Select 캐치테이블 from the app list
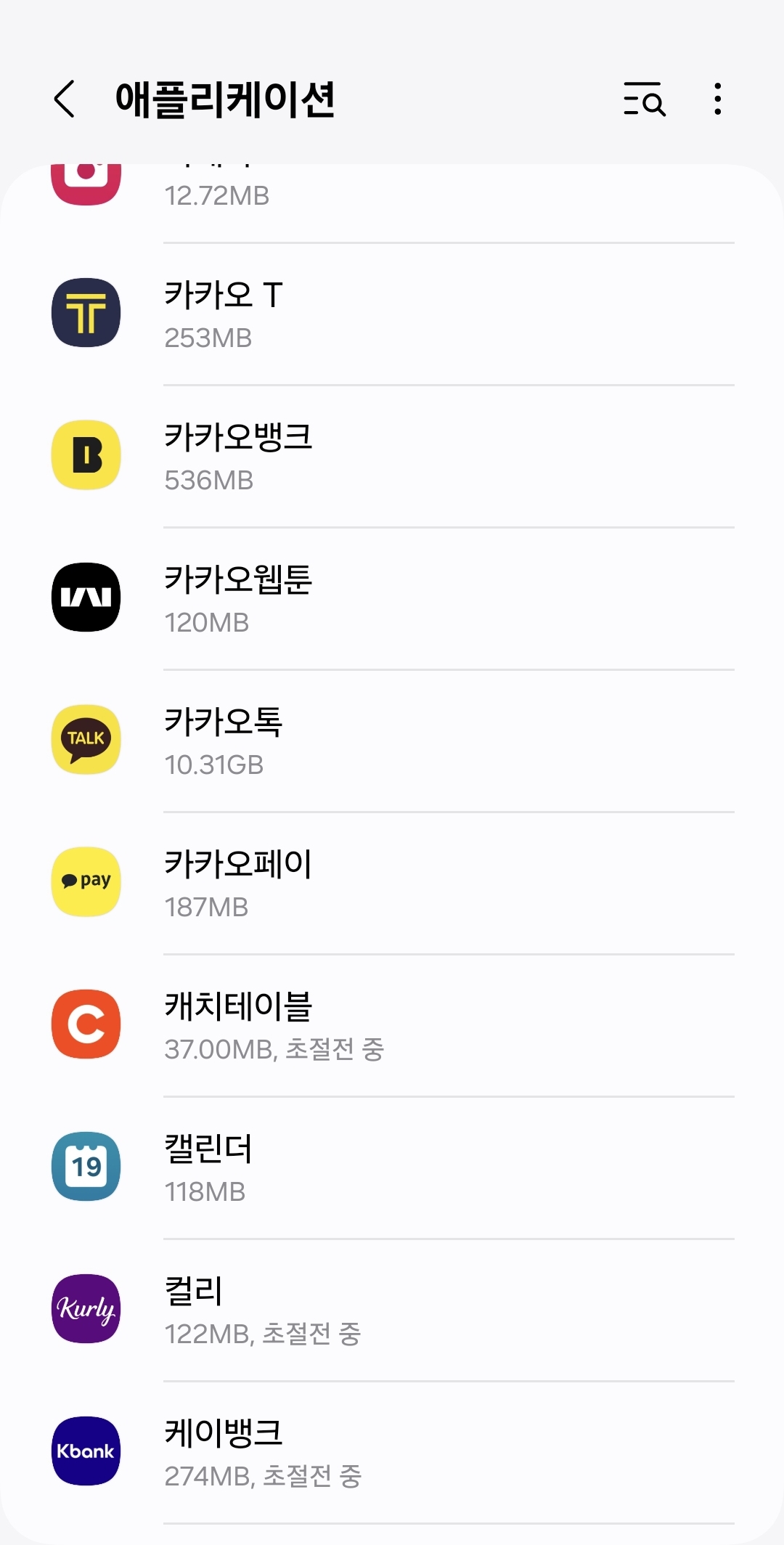The width and height of the screenshot is (784, 1545). 392,1025
